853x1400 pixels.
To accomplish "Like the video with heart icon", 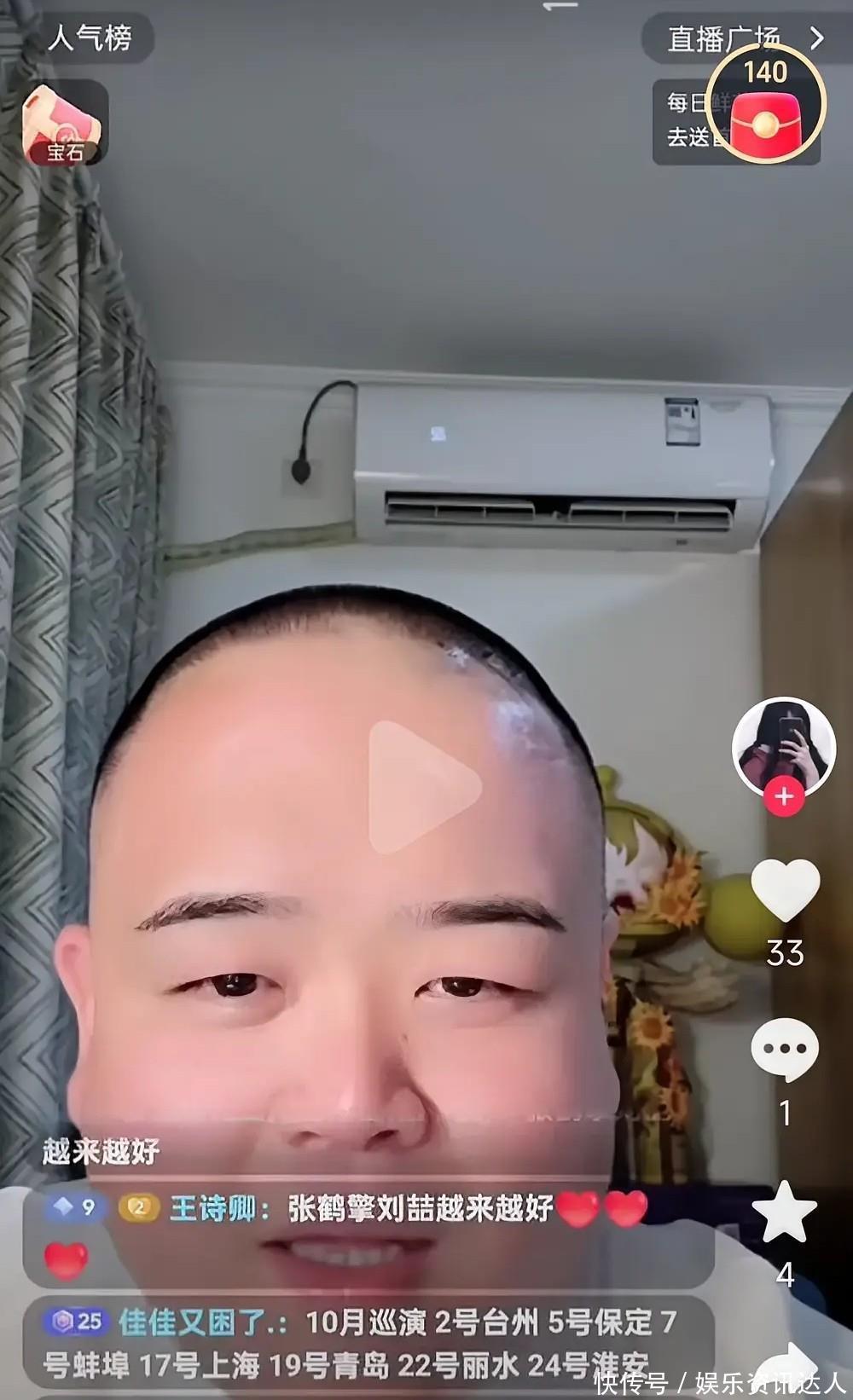I will (x=785, y=890).
